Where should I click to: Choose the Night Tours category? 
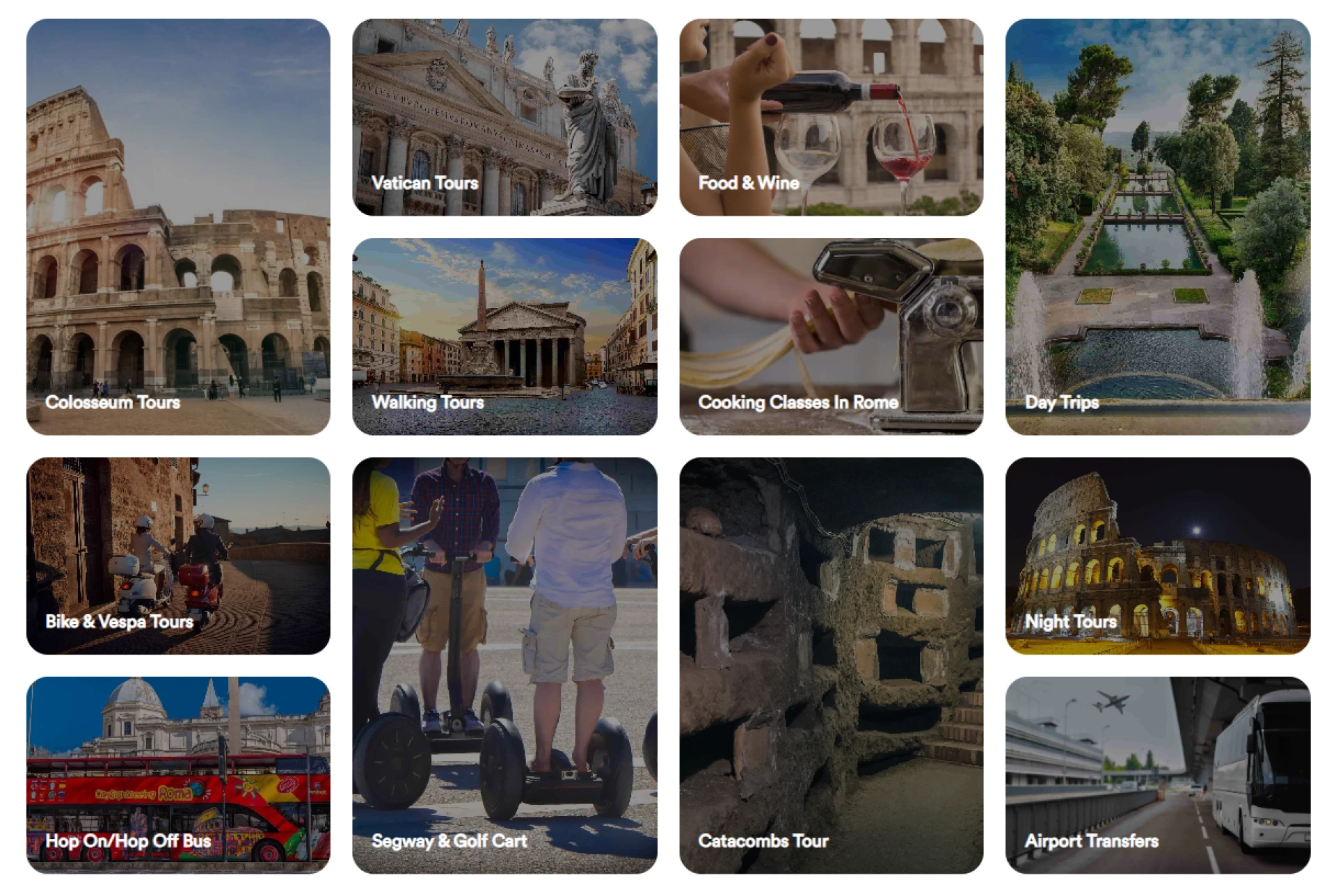[x=1157, y=555]
